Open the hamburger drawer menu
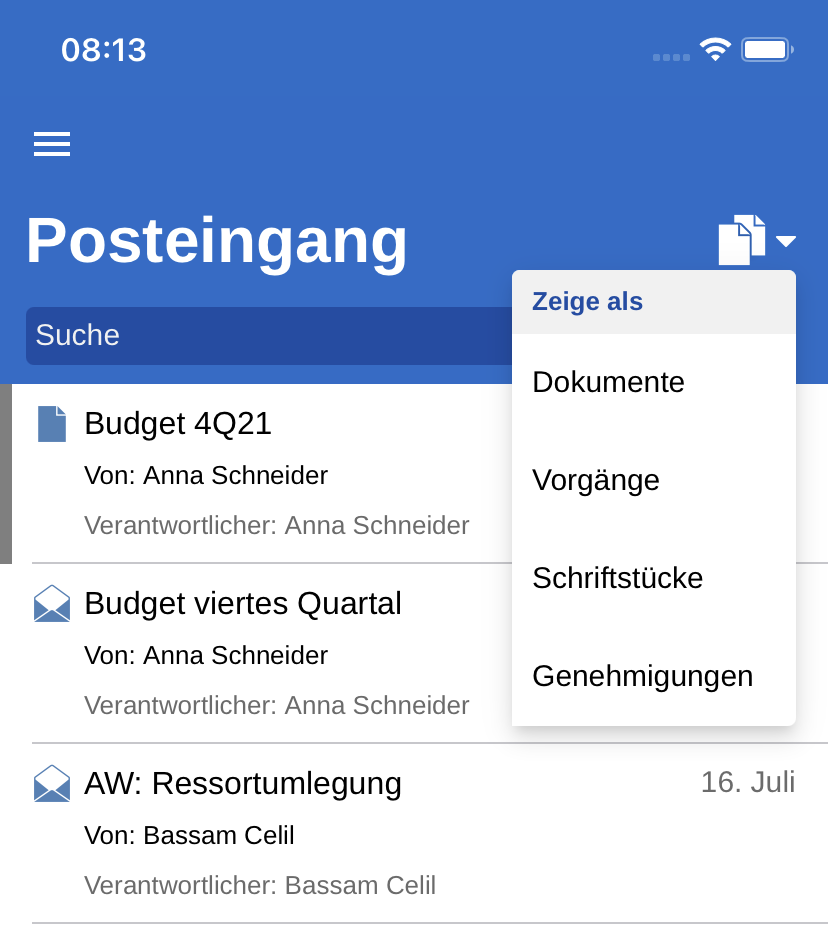This screenshot has height=926, width=828. point(52,144)
